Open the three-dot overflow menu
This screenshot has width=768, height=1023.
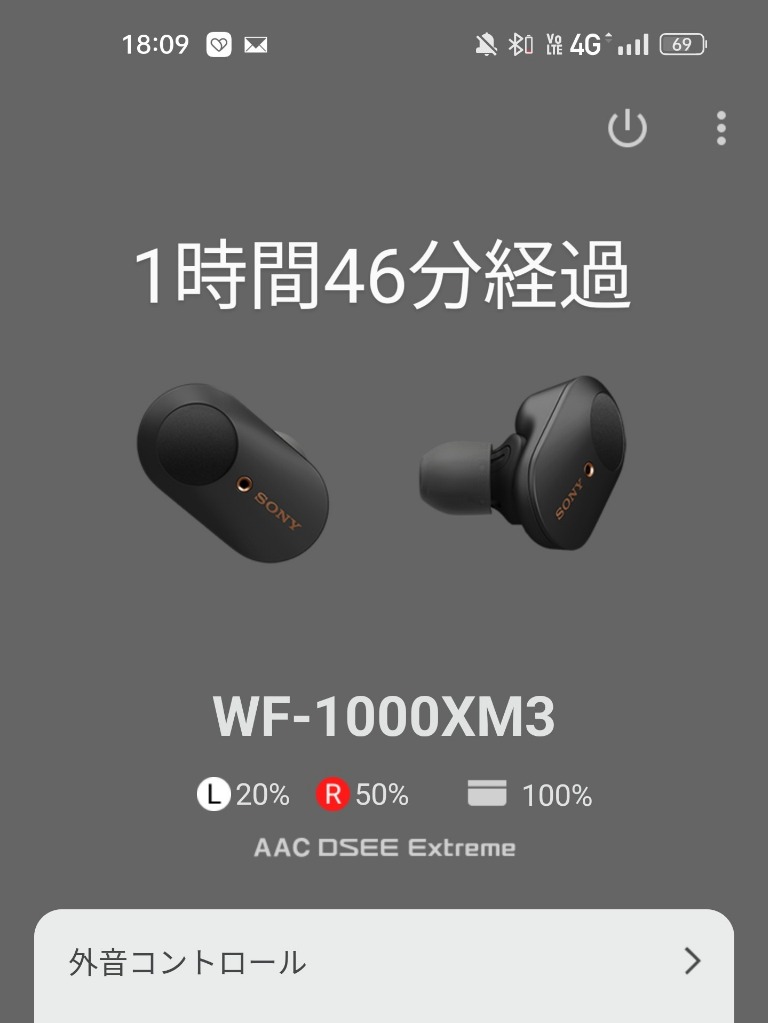pyautogui.click(x=721, y=129)
